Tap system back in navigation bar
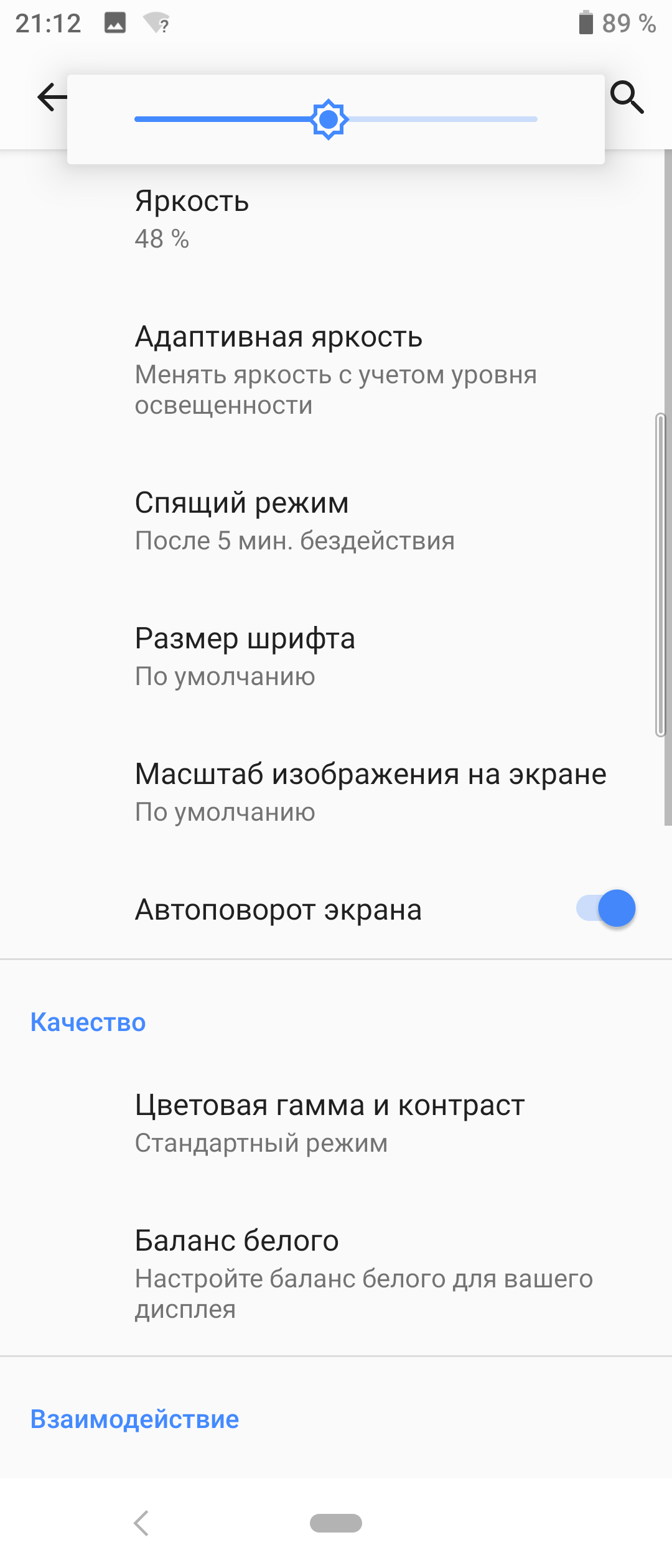The width and height of the screenshot is (672, 1568). (142, 1523)
